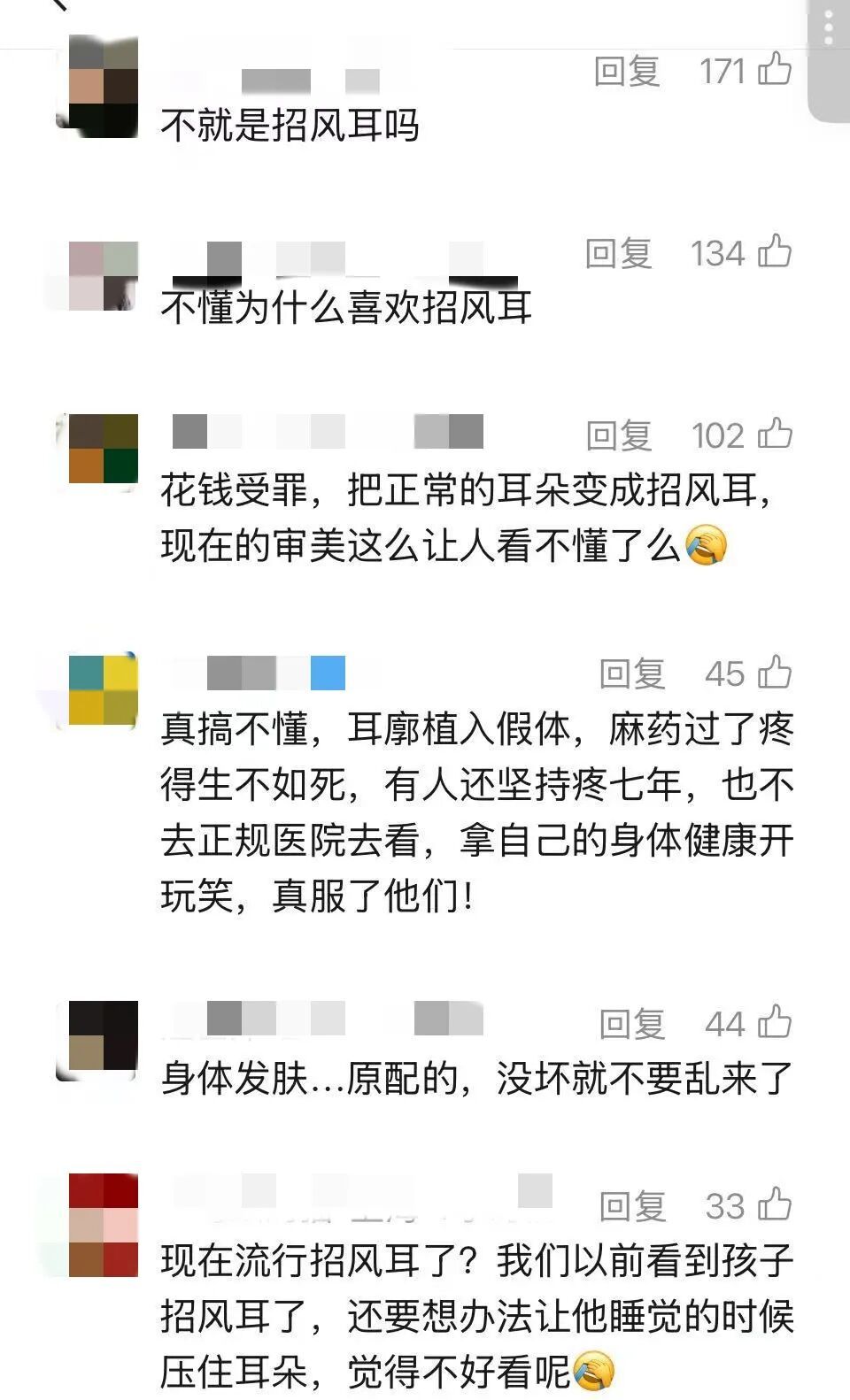Tap 回复 under the 134-like comment
This screenshot has height=1400, width=850.
click(x=620, y=255)
